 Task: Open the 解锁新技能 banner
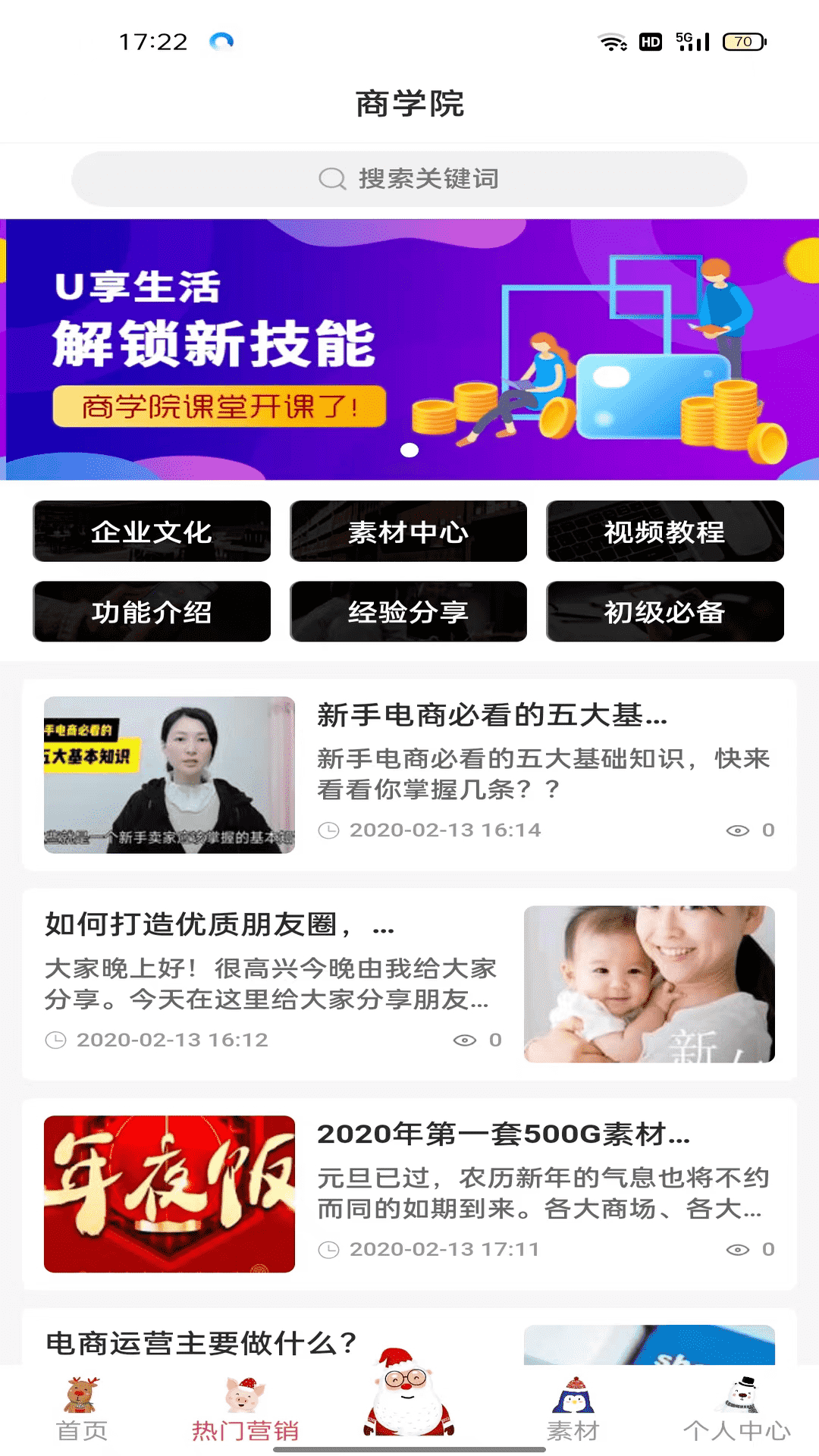coord(409,349)
